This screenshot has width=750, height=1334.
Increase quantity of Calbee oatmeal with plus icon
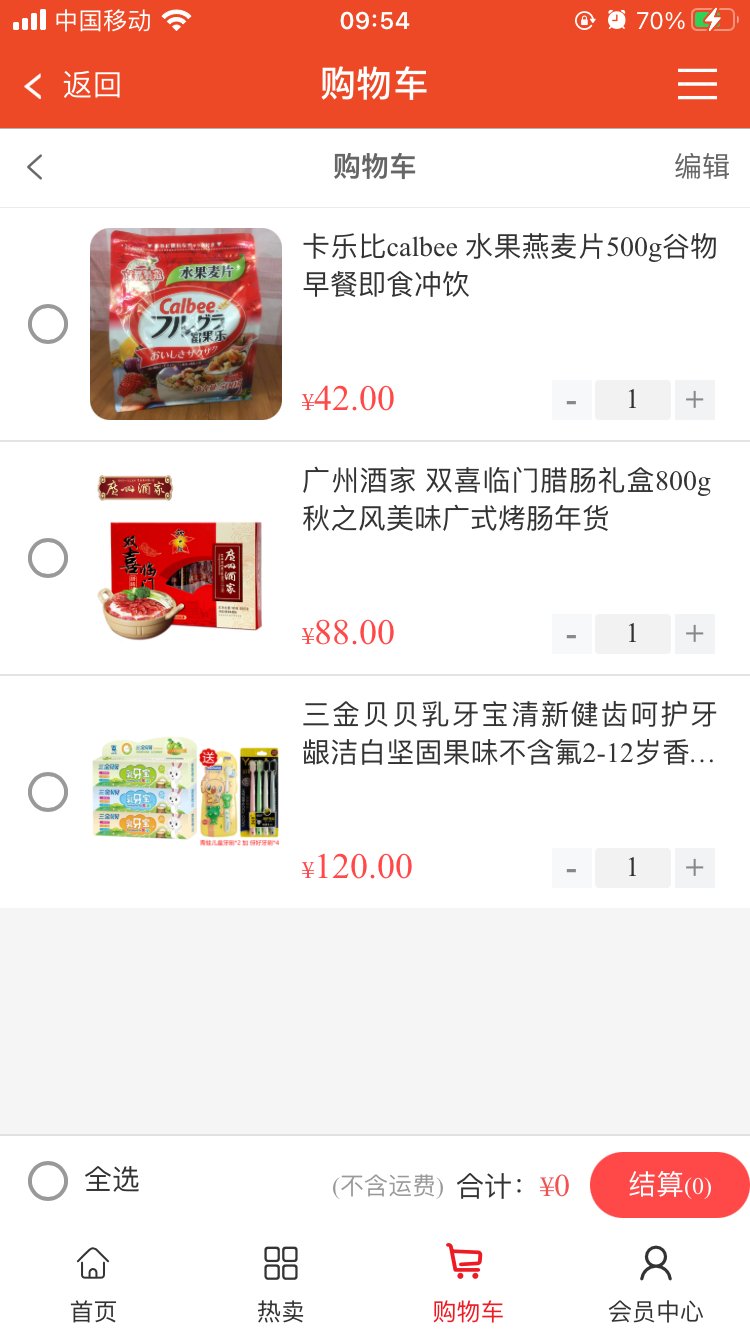click(x=694, y=399)
